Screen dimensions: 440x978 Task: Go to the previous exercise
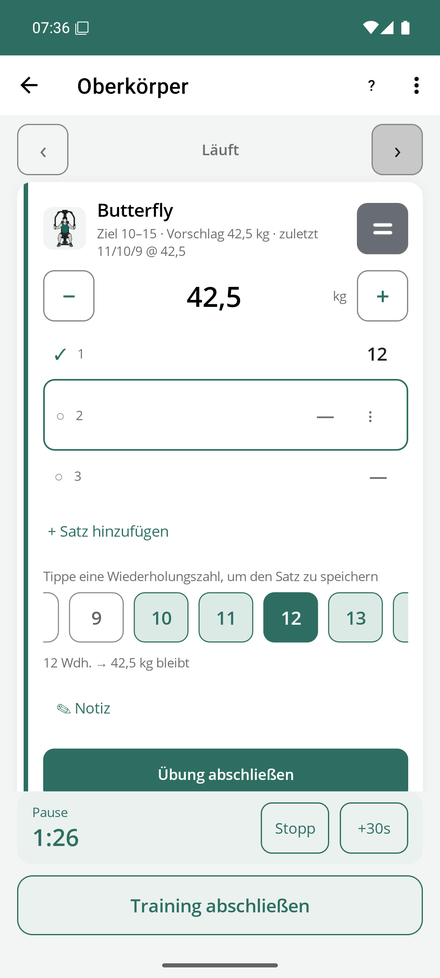coord(42,150)
